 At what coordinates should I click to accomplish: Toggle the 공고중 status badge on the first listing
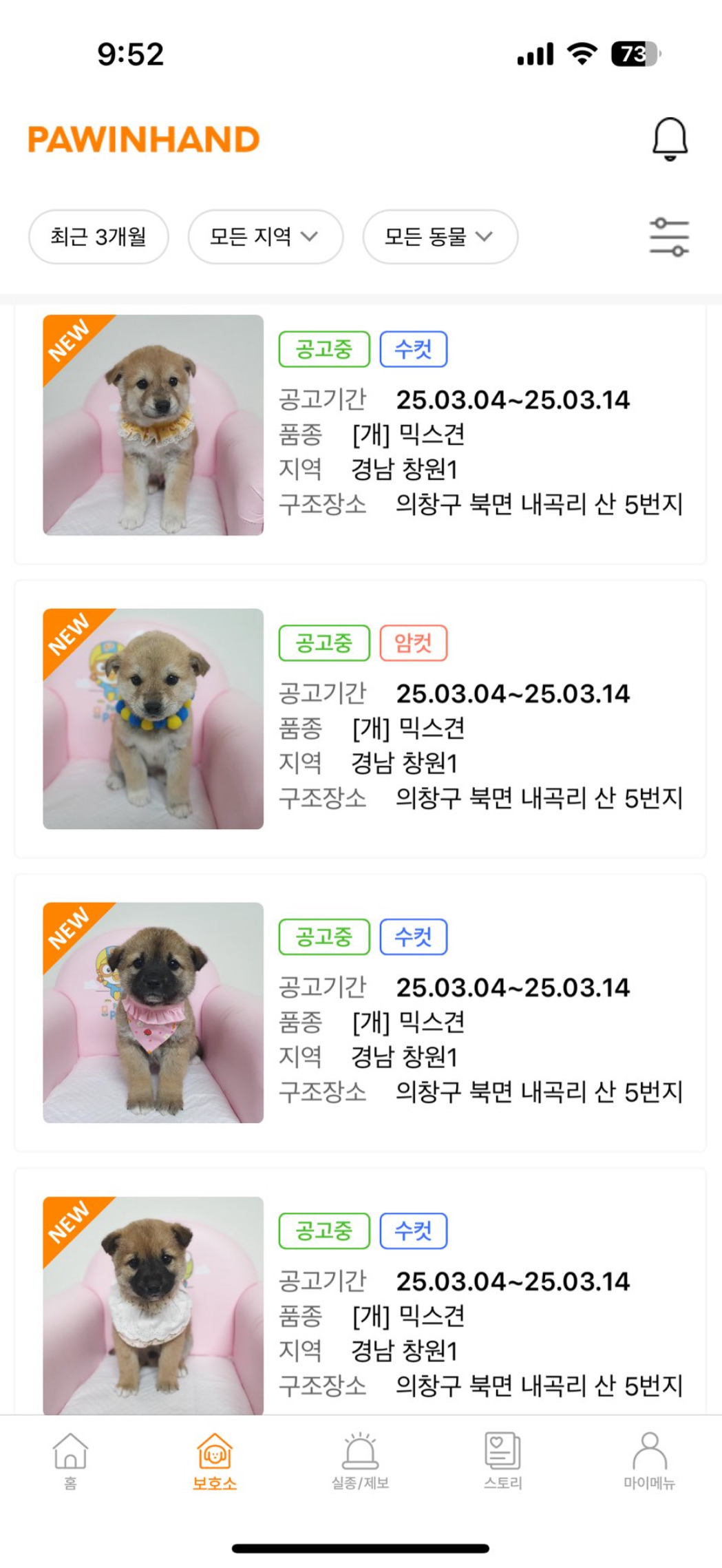coord(323,348)
